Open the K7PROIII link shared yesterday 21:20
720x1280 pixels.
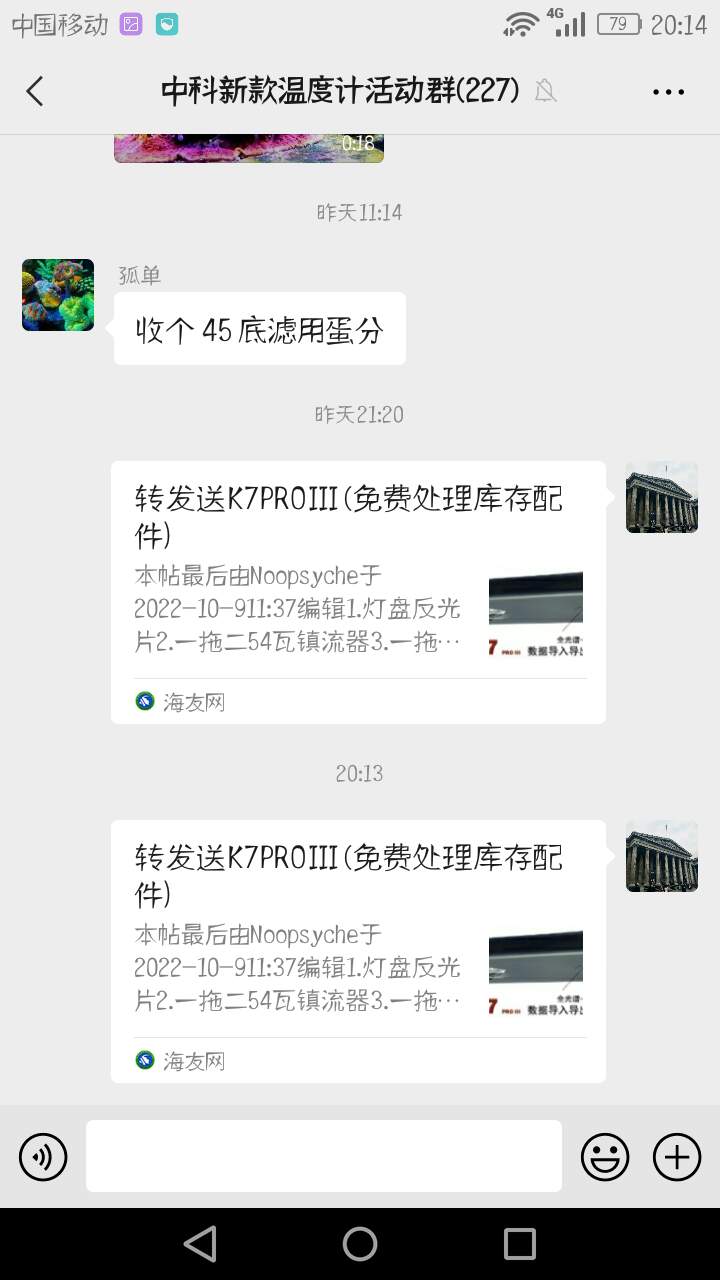click(x=358, y=591)
